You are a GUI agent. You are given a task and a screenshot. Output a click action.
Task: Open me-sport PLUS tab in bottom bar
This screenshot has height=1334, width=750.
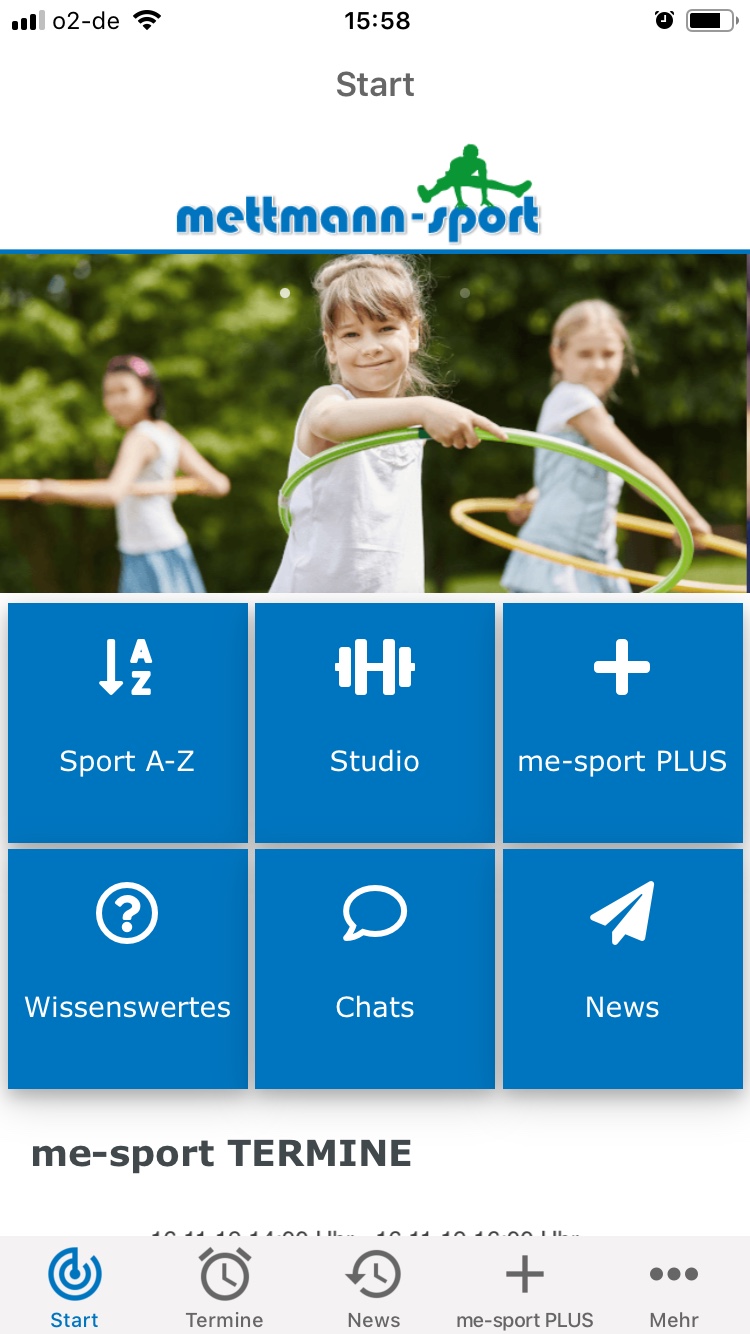(524, 1288)
